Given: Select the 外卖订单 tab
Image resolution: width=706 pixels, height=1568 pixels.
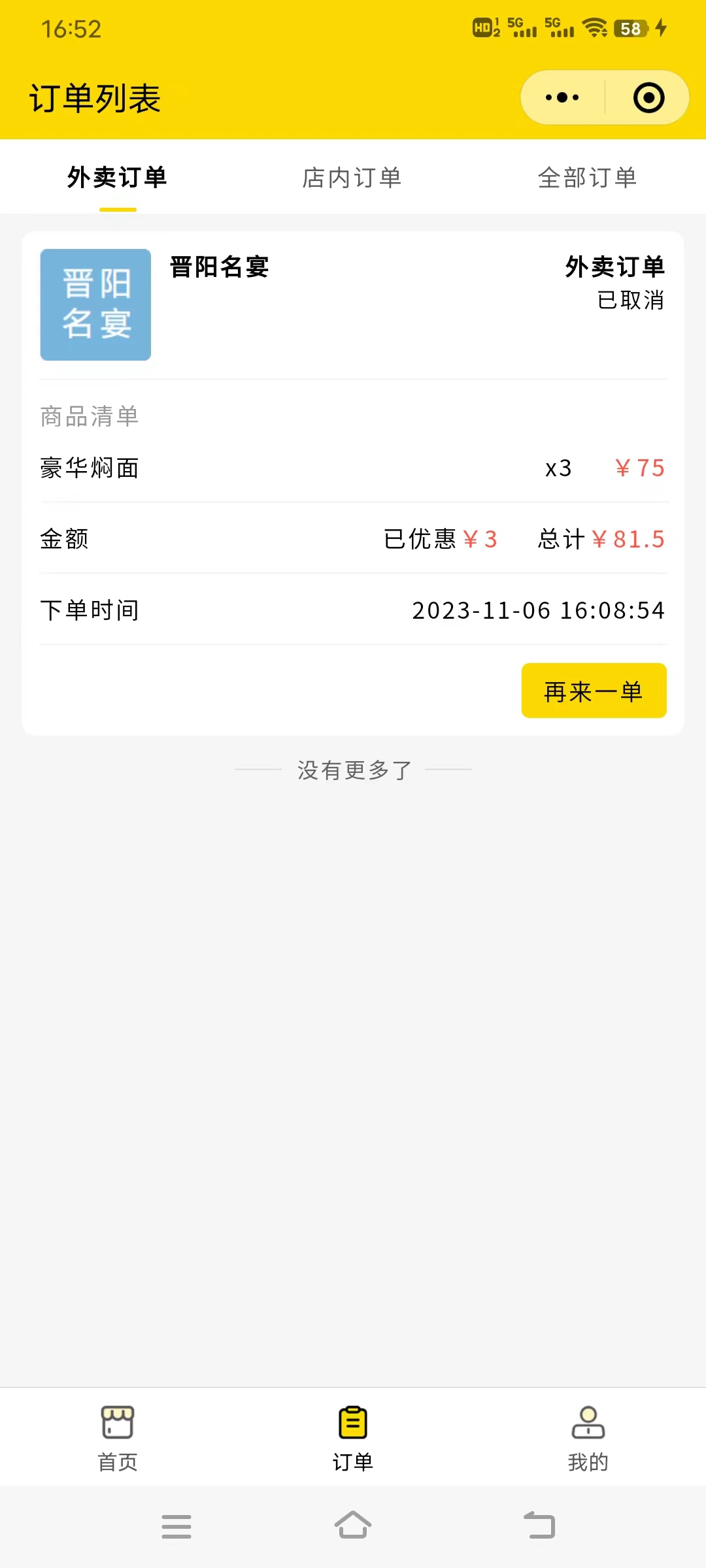Looking at the screenshot, I should click(x=118, y=178).
